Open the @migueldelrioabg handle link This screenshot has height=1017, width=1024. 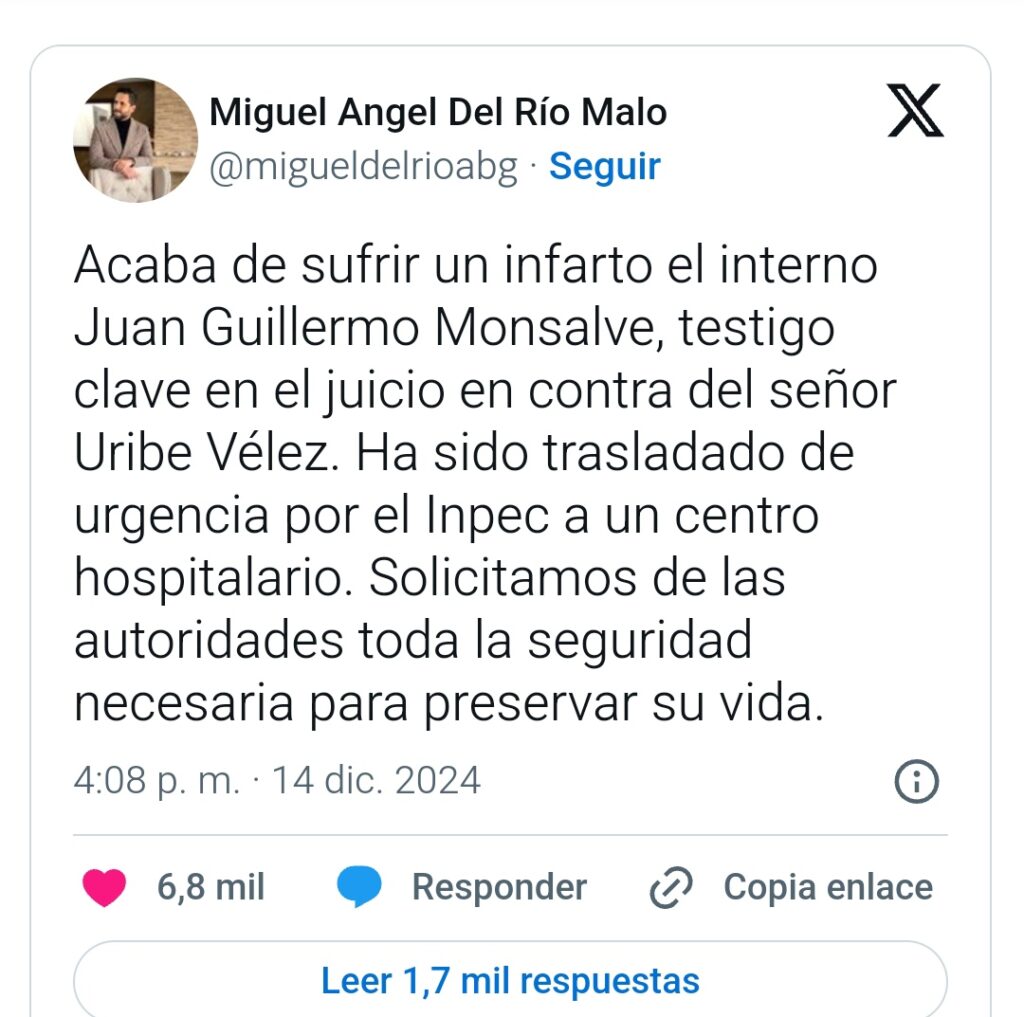coord(363,167)
